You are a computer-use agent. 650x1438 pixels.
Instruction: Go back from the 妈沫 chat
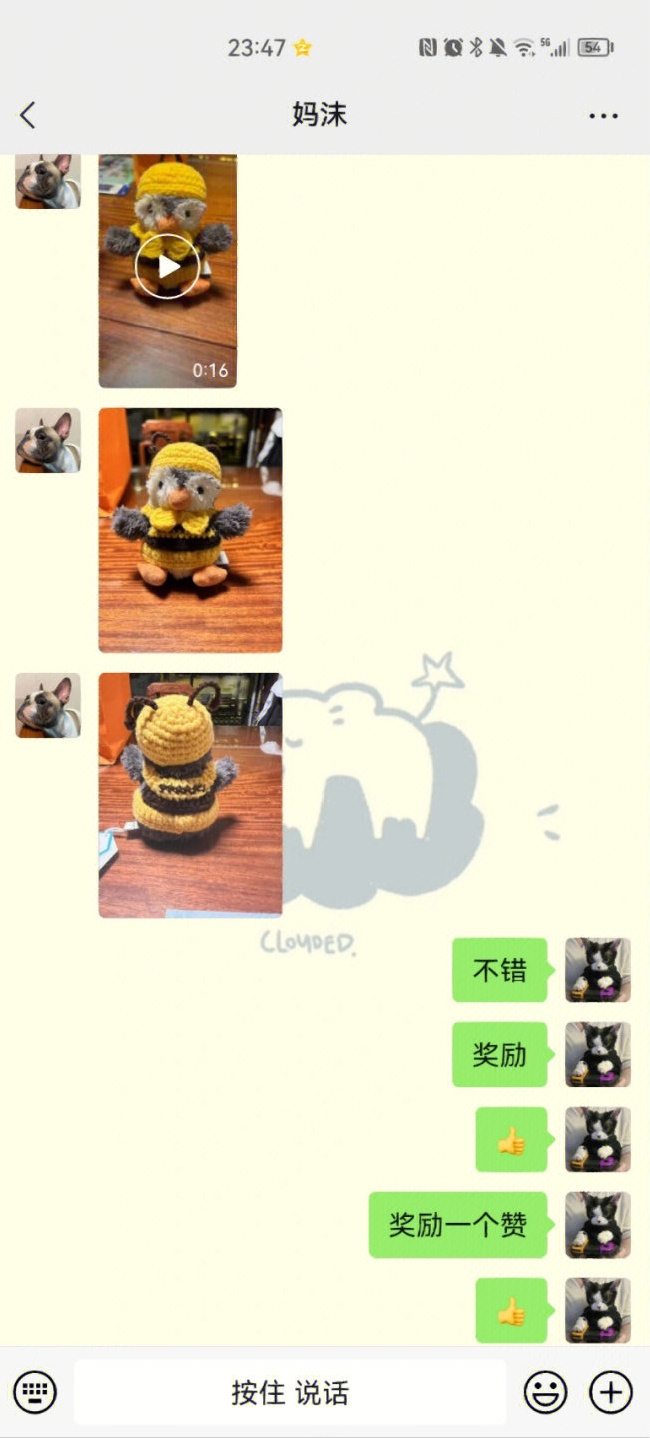click(x=28, y=115)
